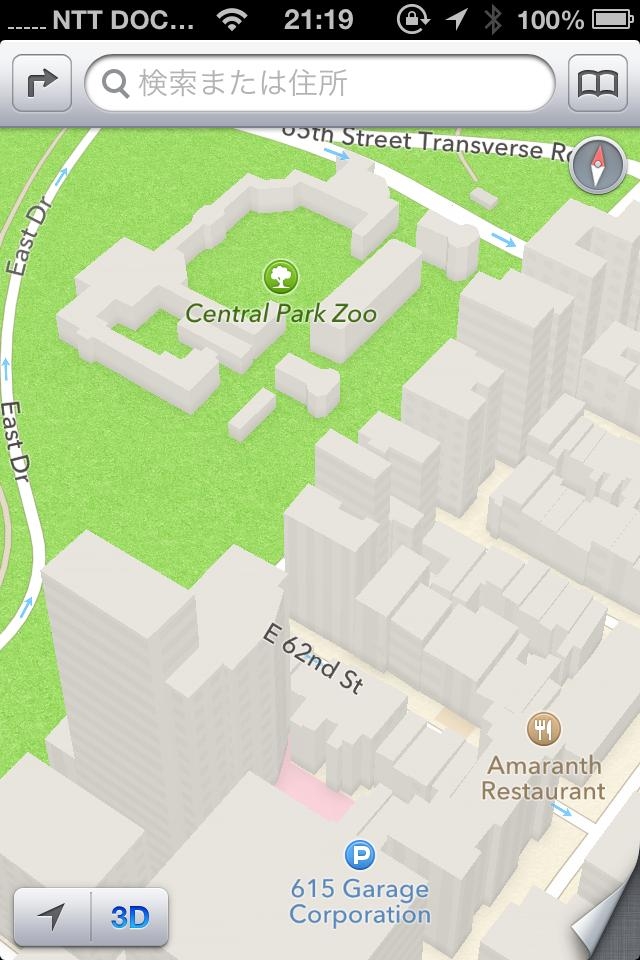This screenshot has width=640, height=960.
Task: Open the bookmarks book icon
Action: click(597, 84)
